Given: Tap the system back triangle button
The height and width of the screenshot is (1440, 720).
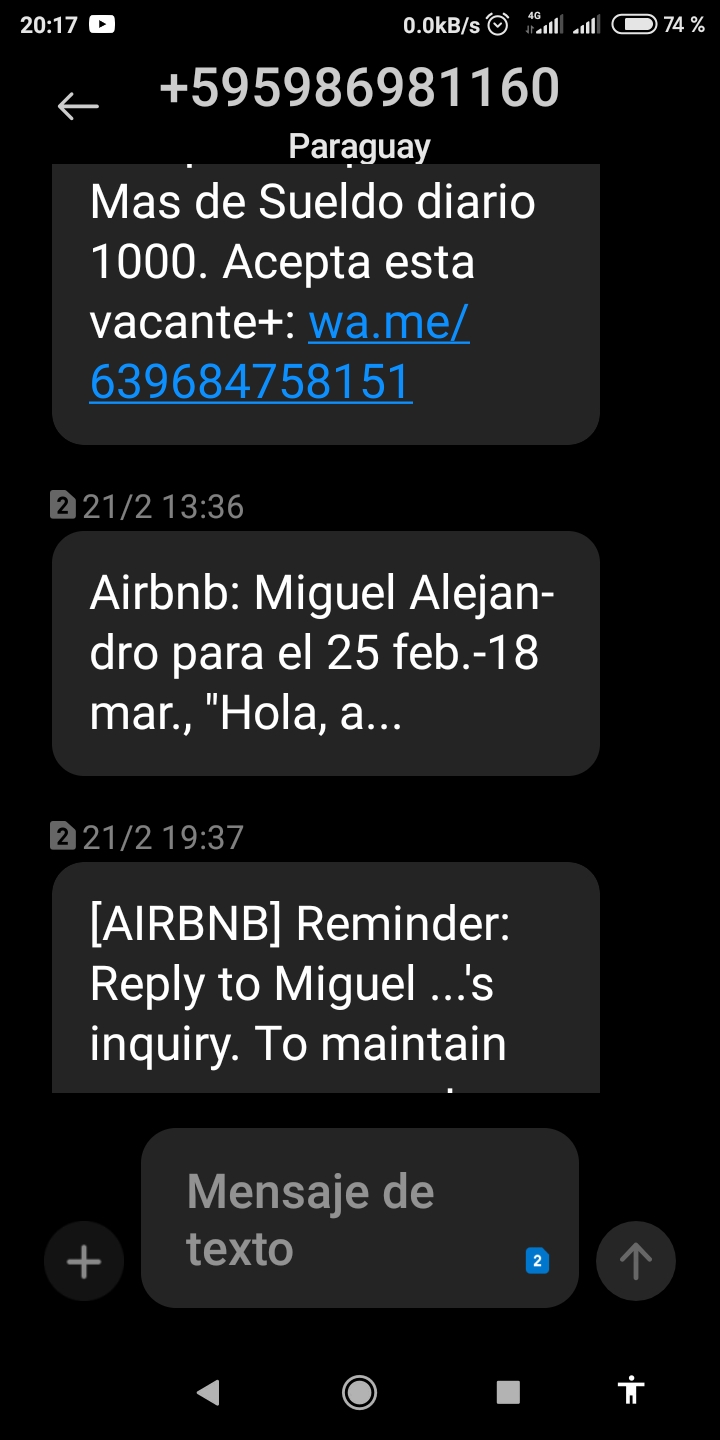Looking at the screenshot, I should coord(208,1391).
